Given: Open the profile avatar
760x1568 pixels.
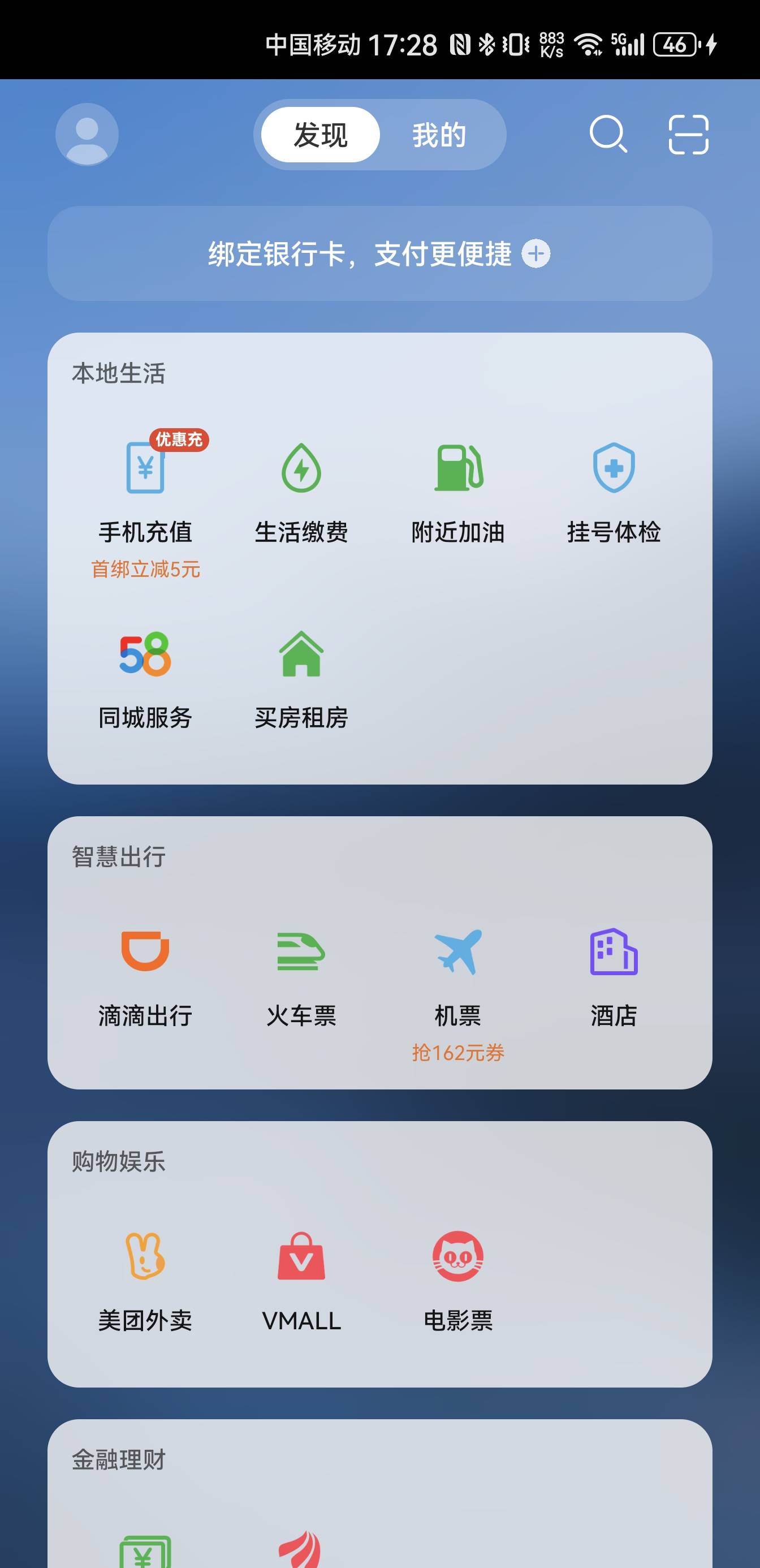Looking at the screenshot, I should tap(87, 135).
